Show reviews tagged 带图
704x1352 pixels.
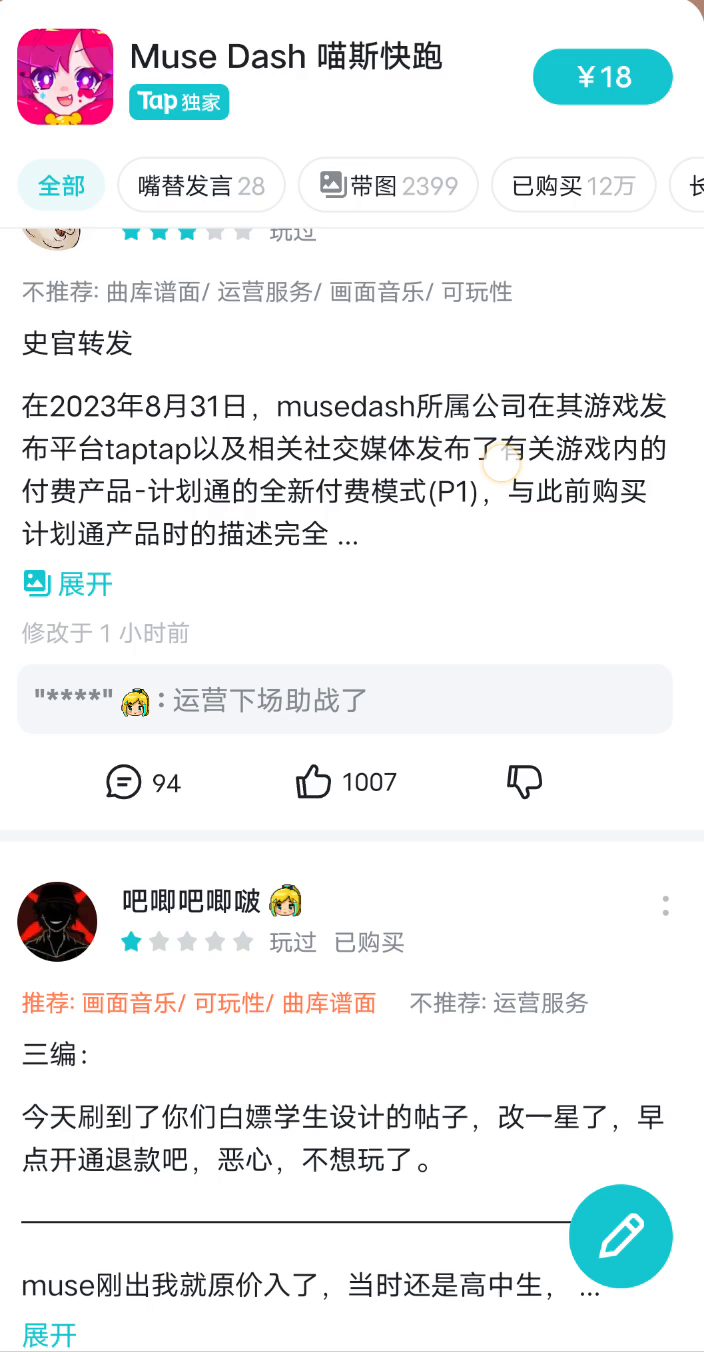coord(388,185)
